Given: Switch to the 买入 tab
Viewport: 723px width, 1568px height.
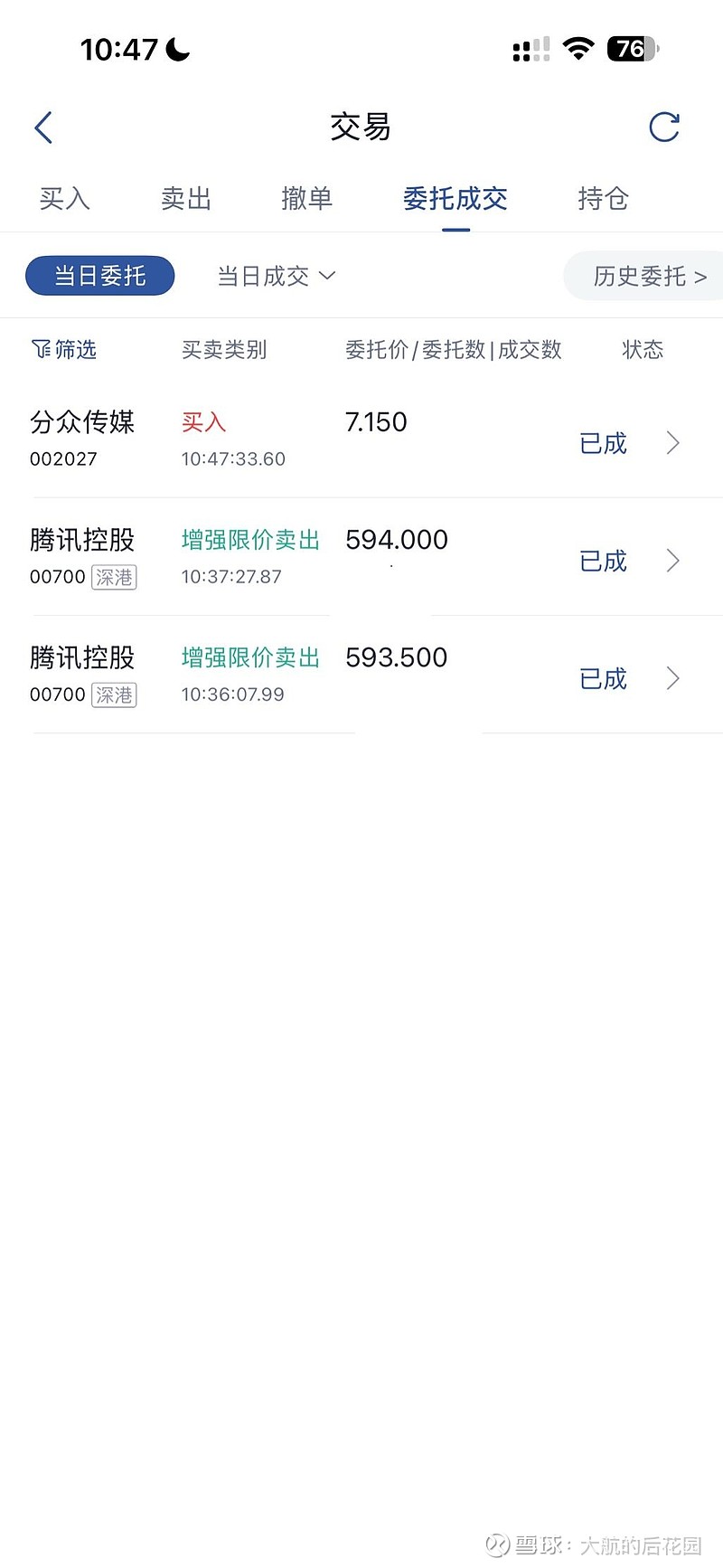Looking at the screenshot, I should pyautogui.click(x=65, y=198).
